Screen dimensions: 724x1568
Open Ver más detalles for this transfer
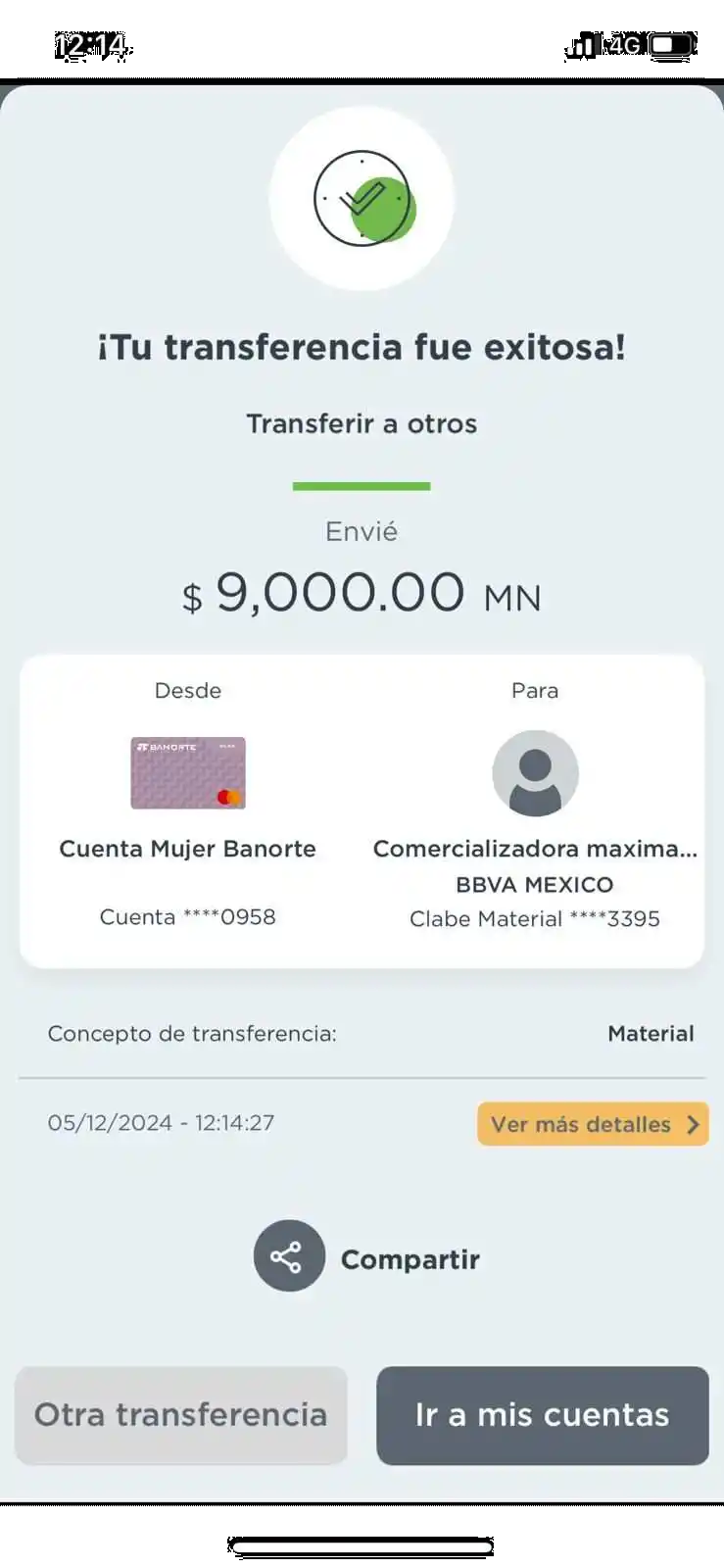tap(593, 1124)
